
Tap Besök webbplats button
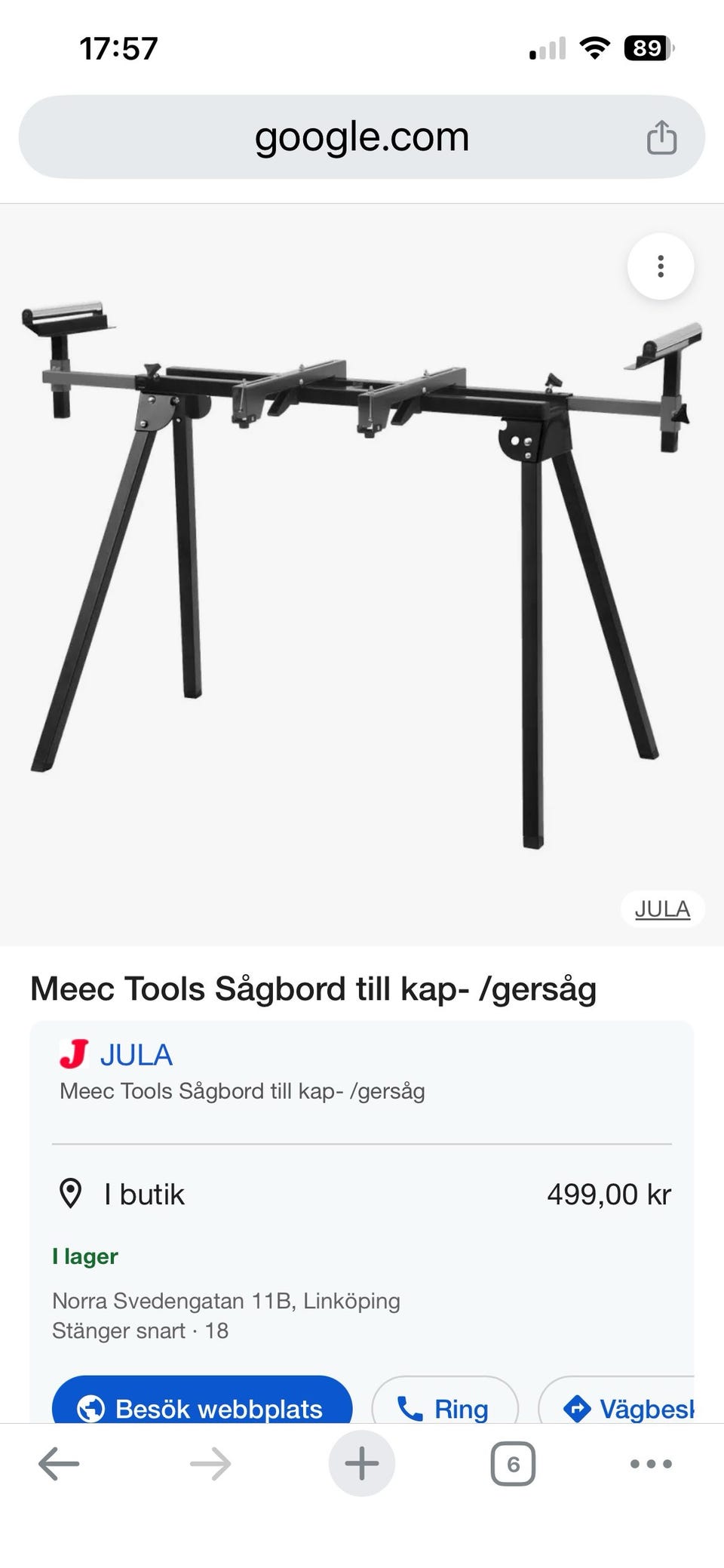pos(202,1408)
